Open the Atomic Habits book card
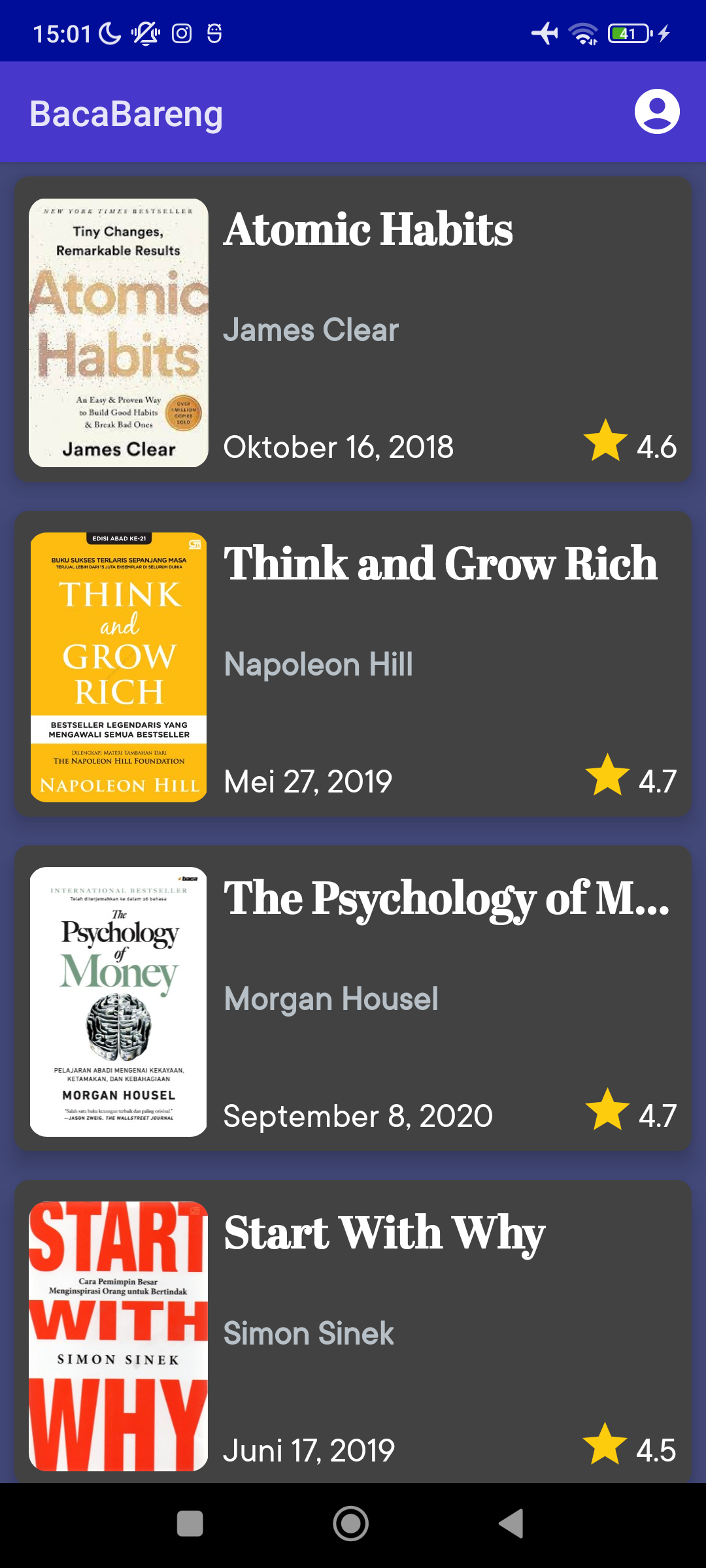 (x=353, y=330)
